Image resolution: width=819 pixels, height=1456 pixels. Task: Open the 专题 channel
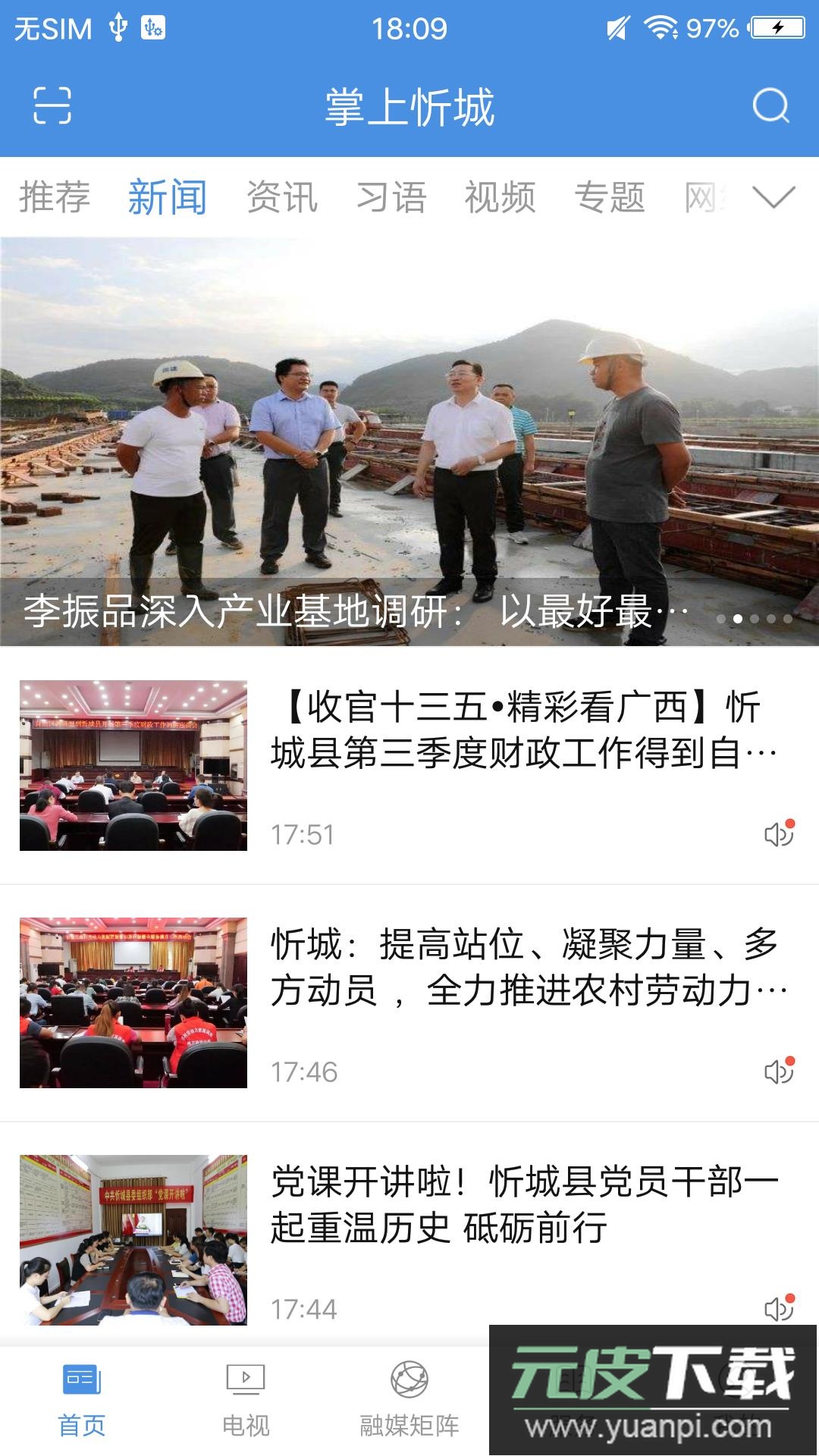pos(611,197)
